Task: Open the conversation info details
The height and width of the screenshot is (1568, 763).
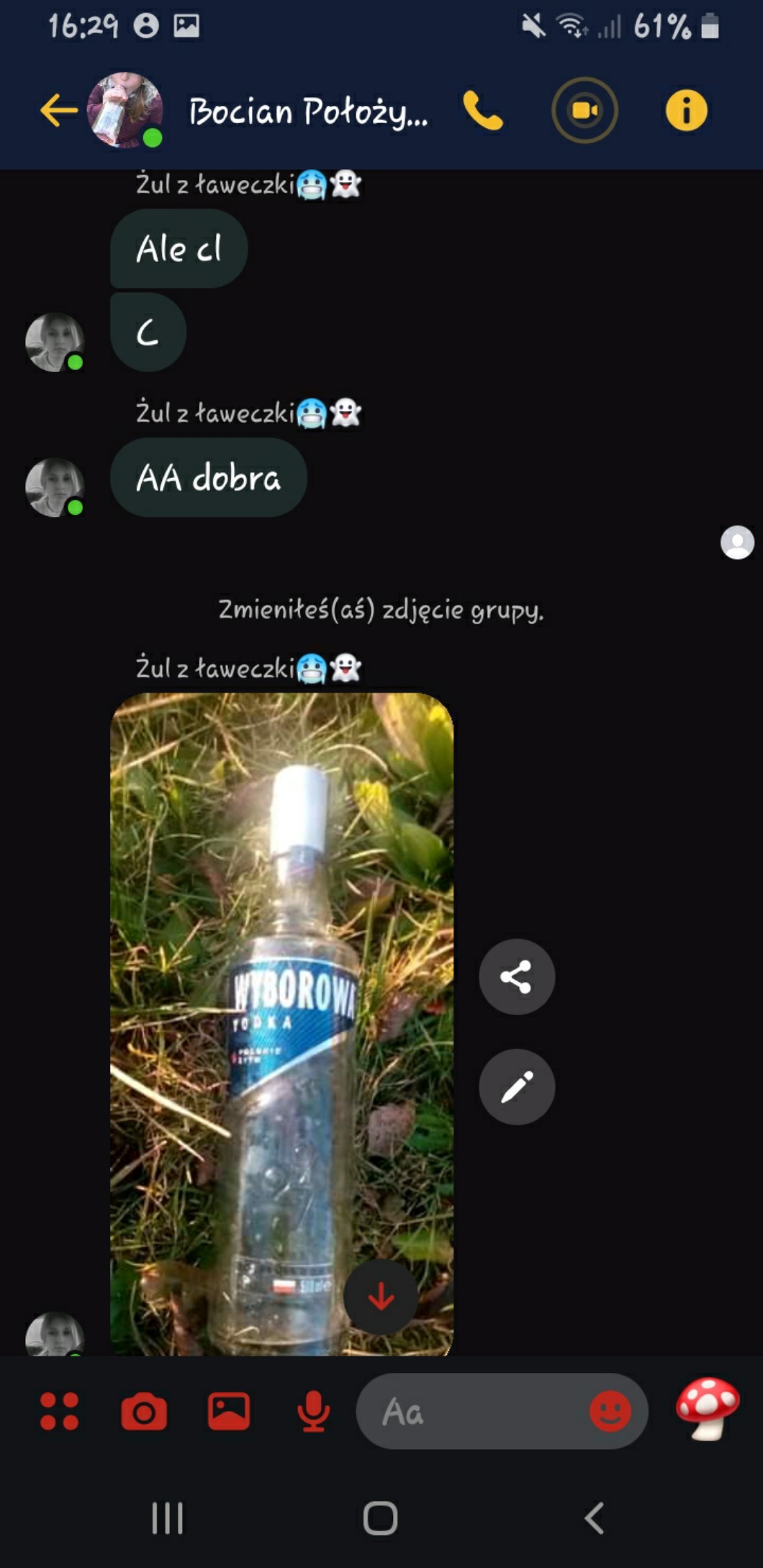Action: point(686,111)
